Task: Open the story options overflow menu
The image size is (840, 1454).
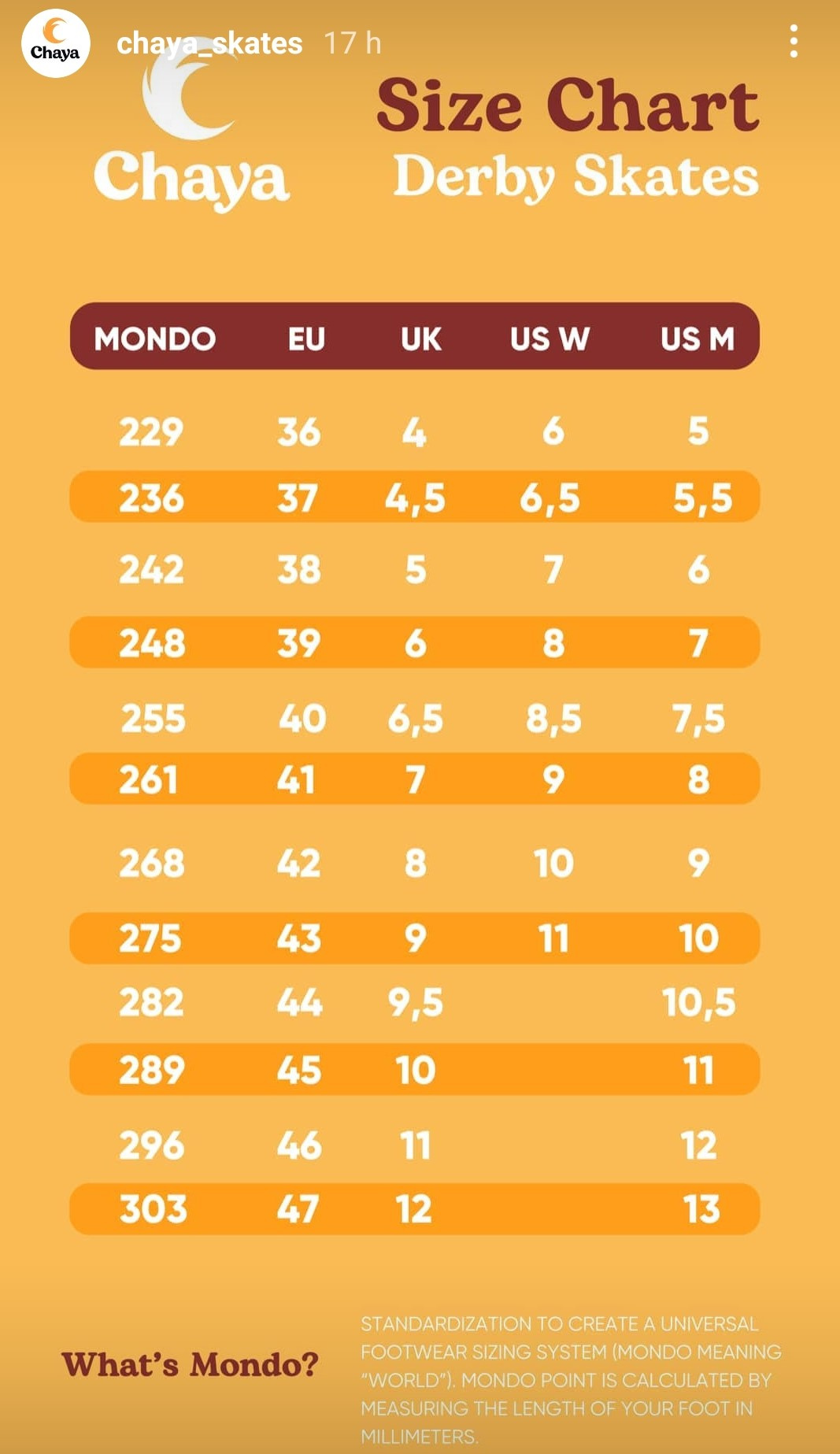Action: [794, 42]
